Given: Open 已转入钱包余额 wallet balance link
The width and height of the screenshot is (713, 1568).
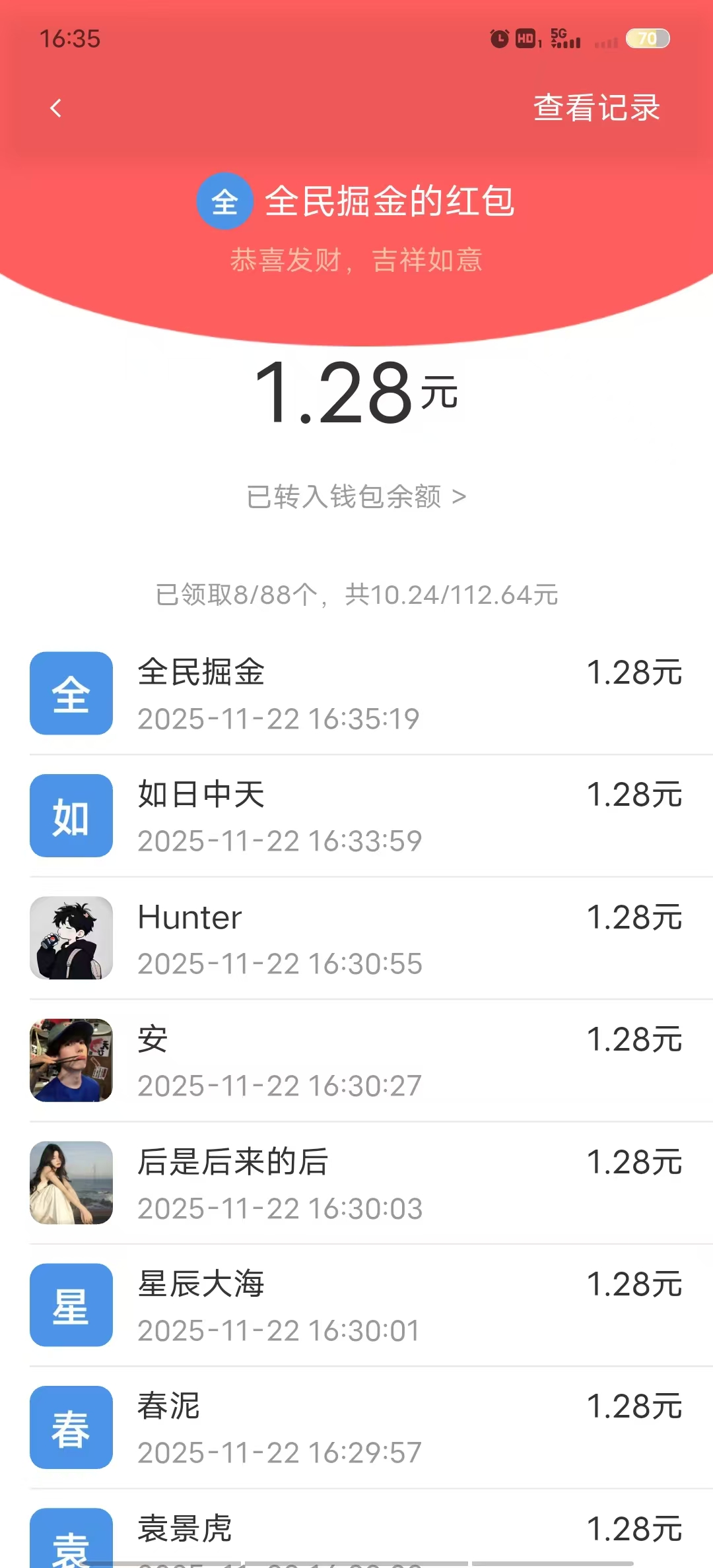Looking at the screenshot, I should (x=356, y=496).
